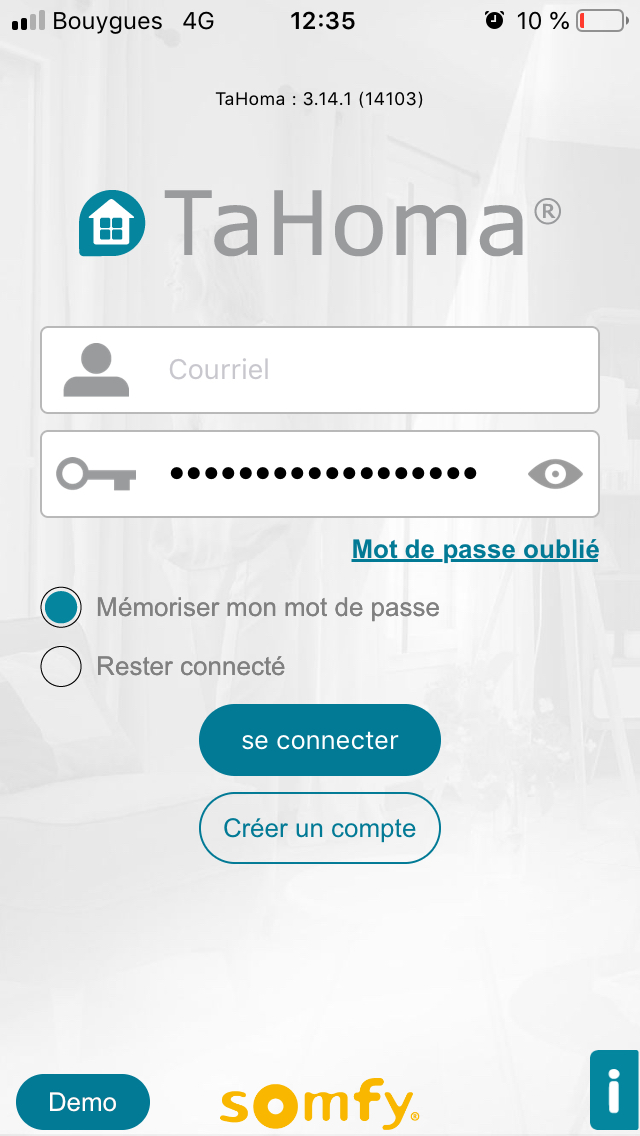Tap the se connecter button
Screen dimensions: 640x1136
click(x=320, y=740)
